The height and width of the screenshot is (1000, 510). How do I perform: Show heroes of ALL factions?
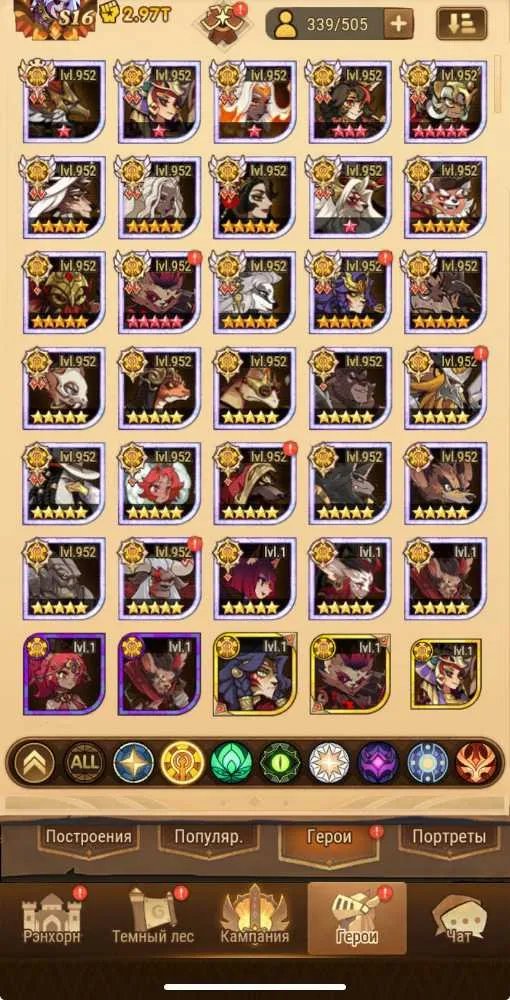(85, 762)
